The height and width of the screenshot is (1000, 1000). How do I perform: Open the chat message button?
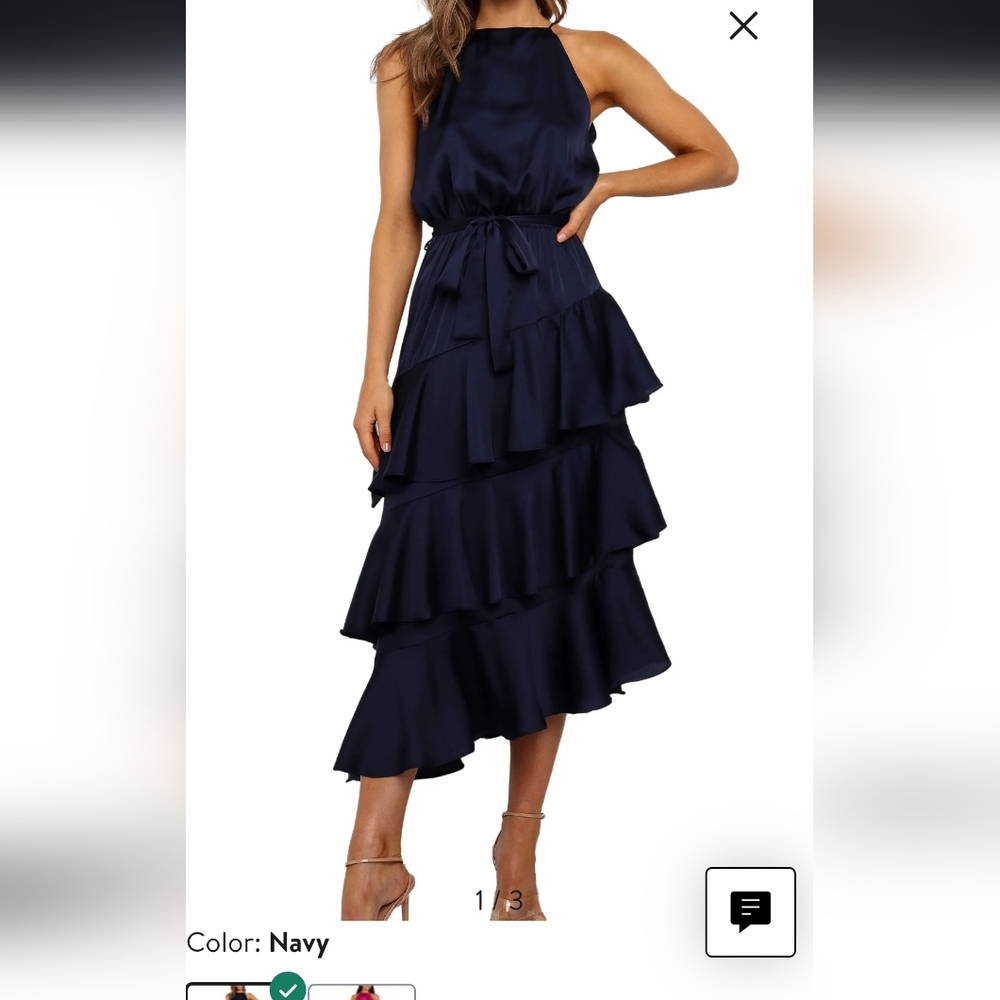click(750, 911)
